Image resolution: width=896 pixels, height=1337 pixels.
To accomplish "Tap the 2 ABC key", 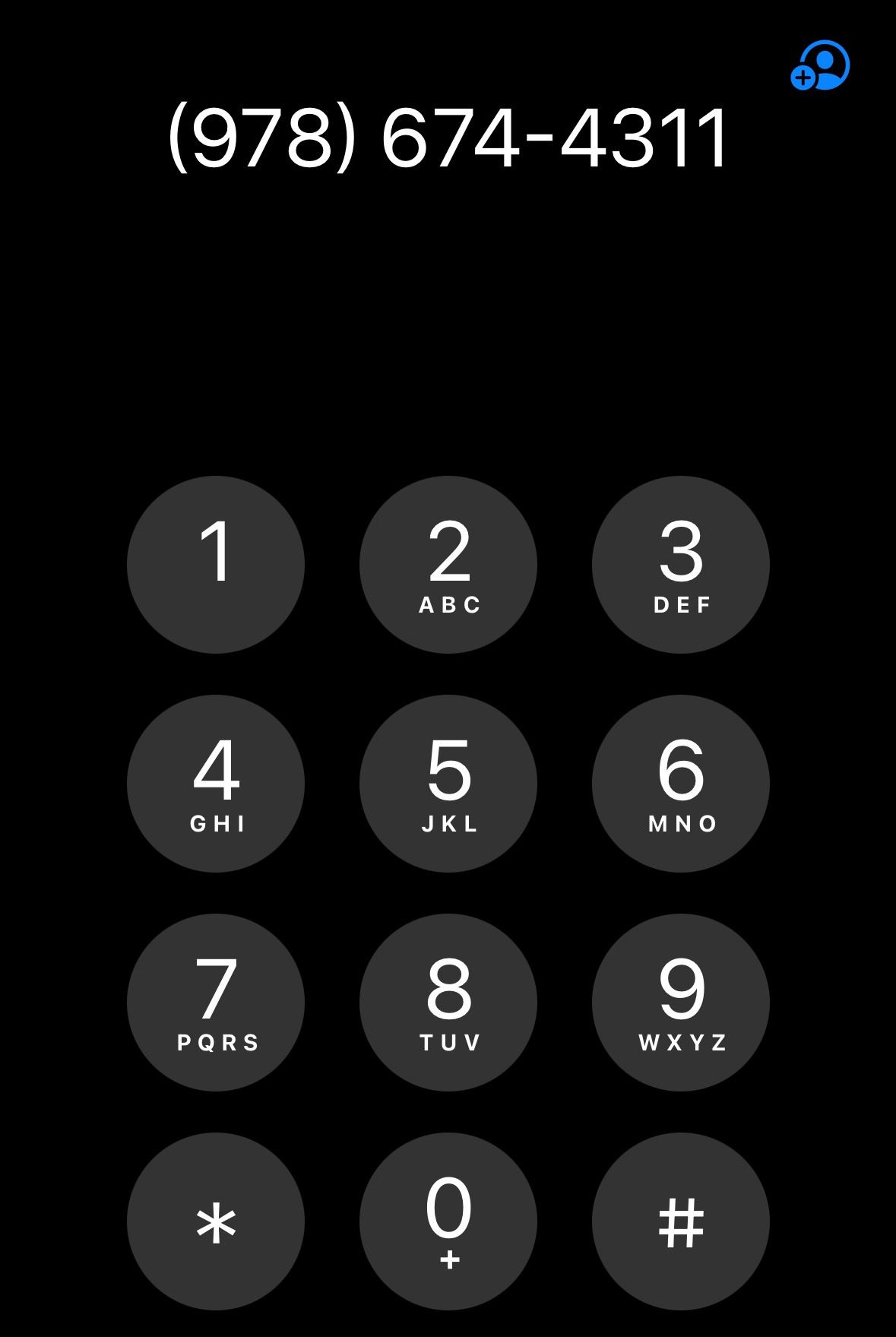I will pyautogui.click(x=448, y=565).
